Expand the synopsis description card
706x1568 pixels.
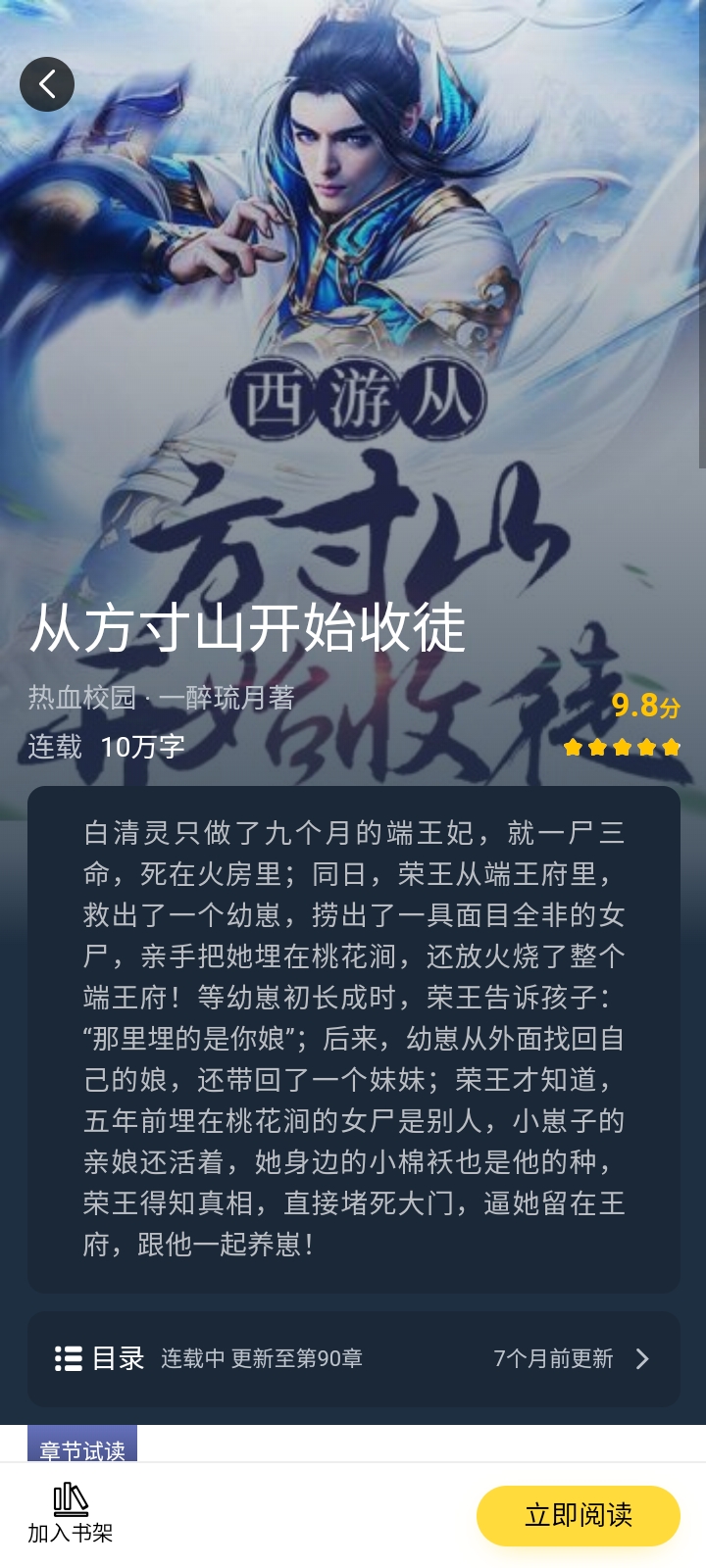(x=353, y=1039)
